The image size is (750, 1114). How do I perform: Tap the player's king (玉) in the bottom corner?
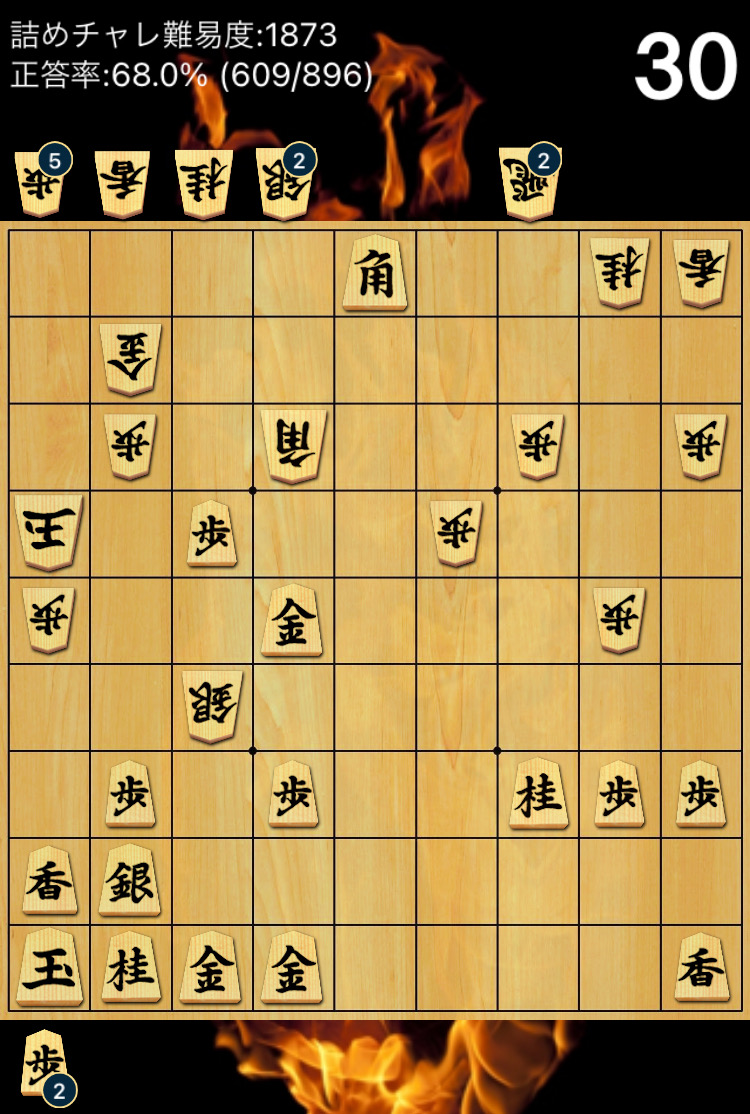tap(49, 968)
